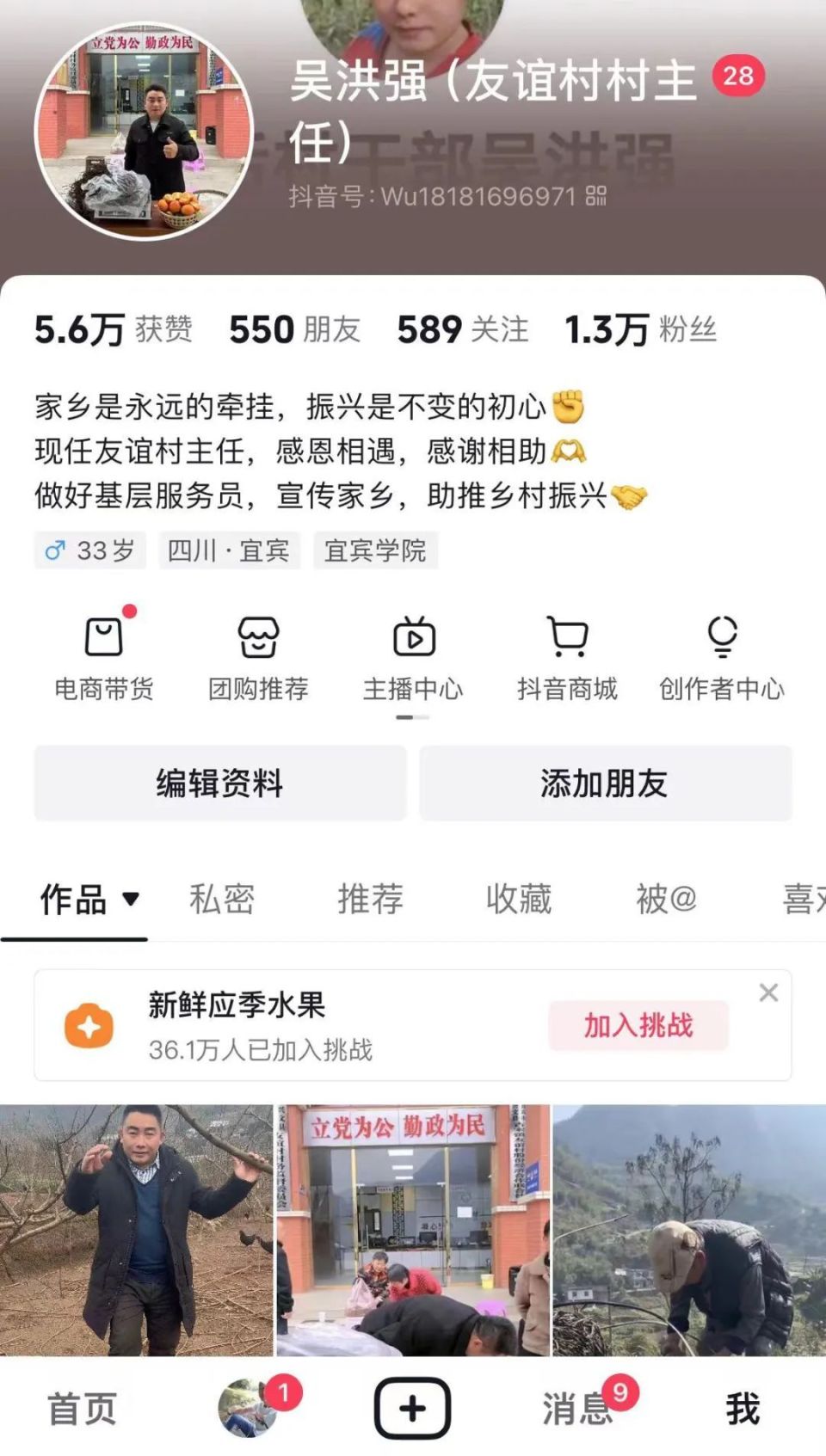The image size is (826, 1456).
Task: Open the 创作者中心
Action: pyautogui.click(x=723, y=658)
